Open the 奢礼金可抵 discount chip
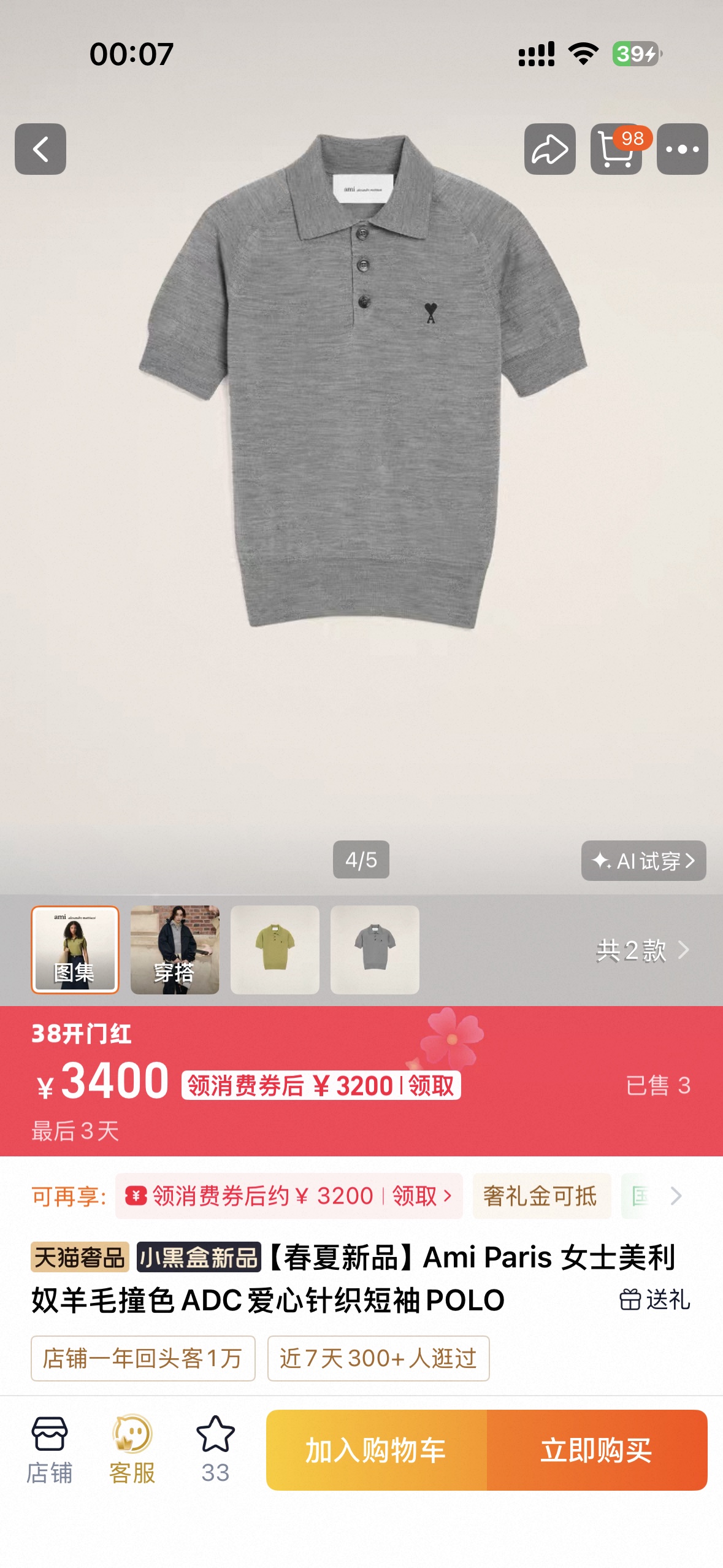This screenshot has height=1568, width=723. pyautogui.click(x=541, y=1196)
